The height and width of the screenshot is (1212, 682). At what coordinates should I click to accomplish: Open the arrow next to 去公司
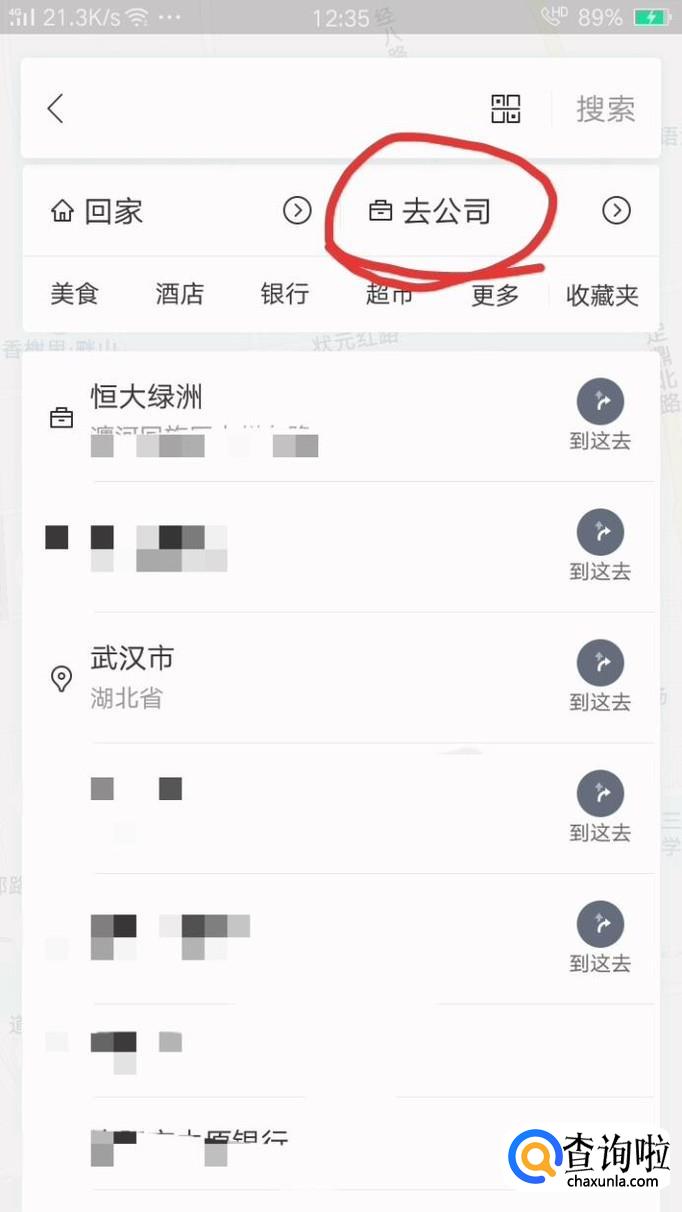[x=616, y=211]
